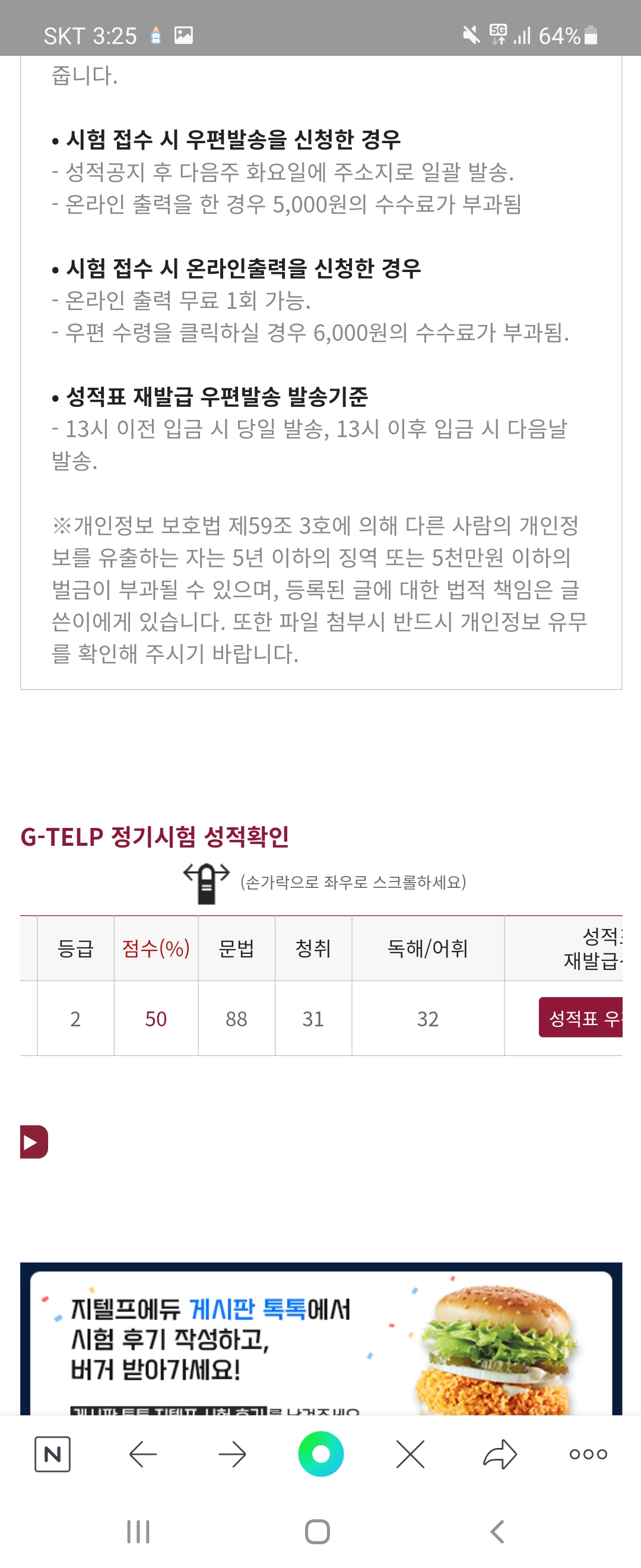The image size is (641, 1568).
Task: Tap the green circle search button
Action: pyautogui.click(x=320, y=1454)
